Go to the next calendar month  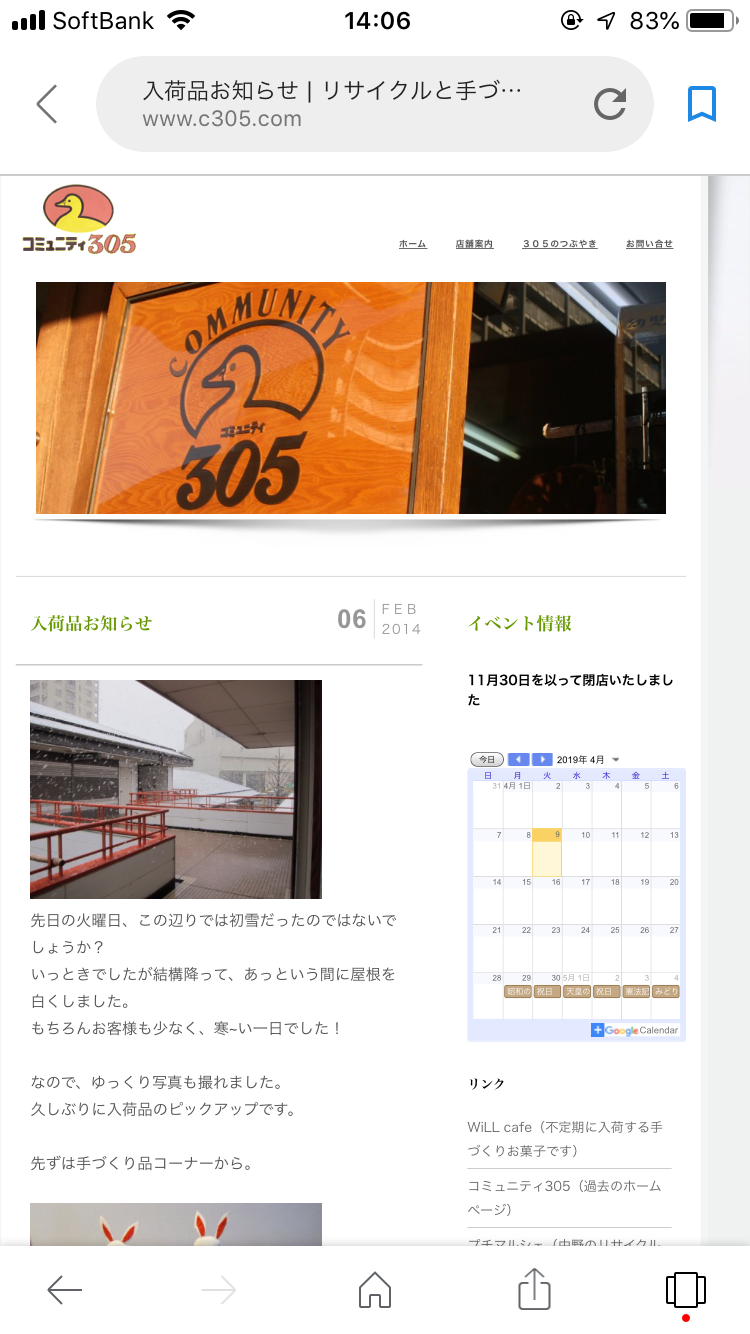point(542,759)
